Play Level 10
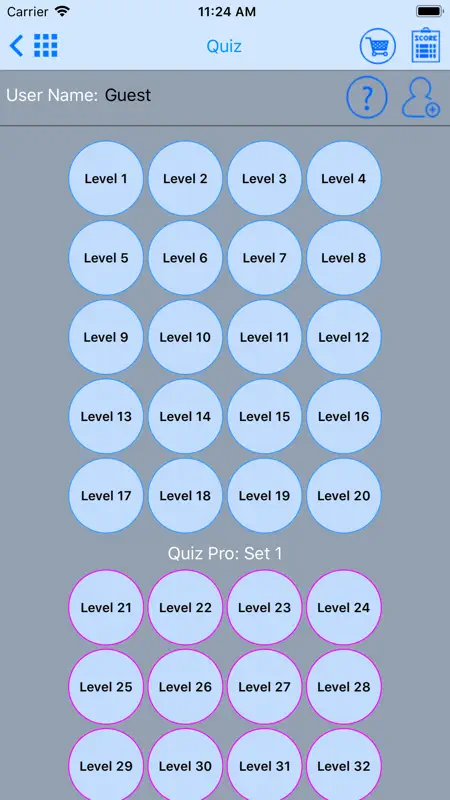450x800 pixels. click(185, 337)
